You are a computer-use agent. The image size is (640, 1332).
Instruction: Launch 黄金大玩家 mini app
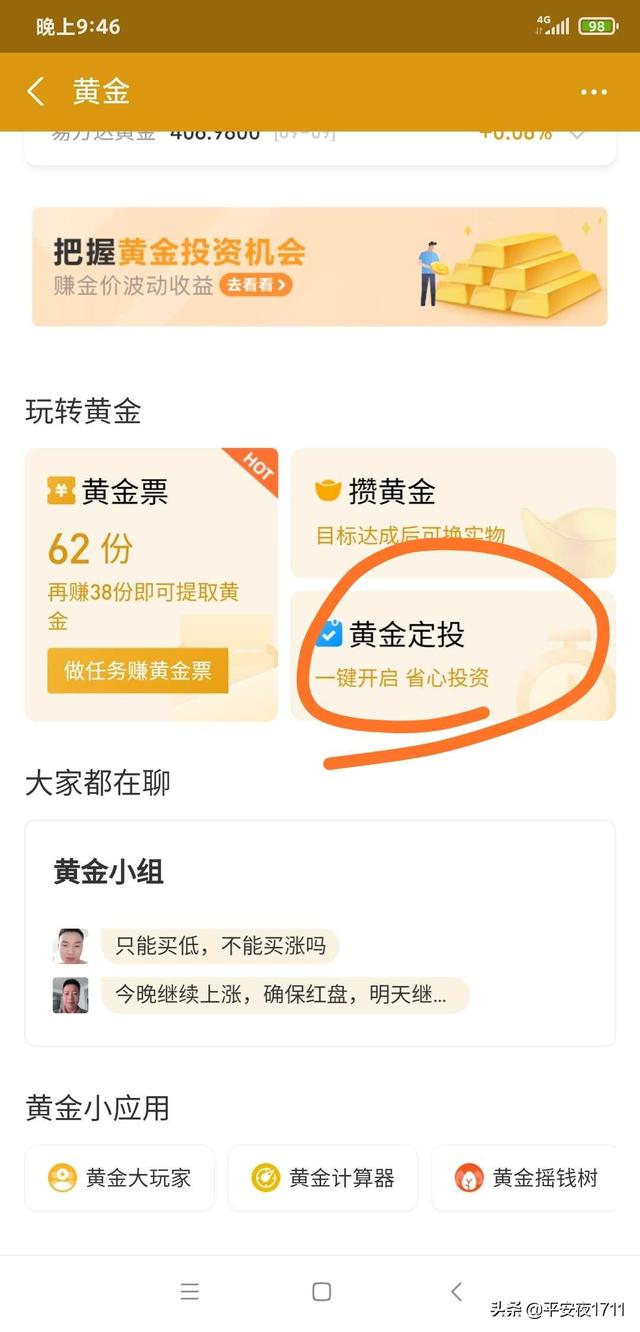tap(119, 1177)
